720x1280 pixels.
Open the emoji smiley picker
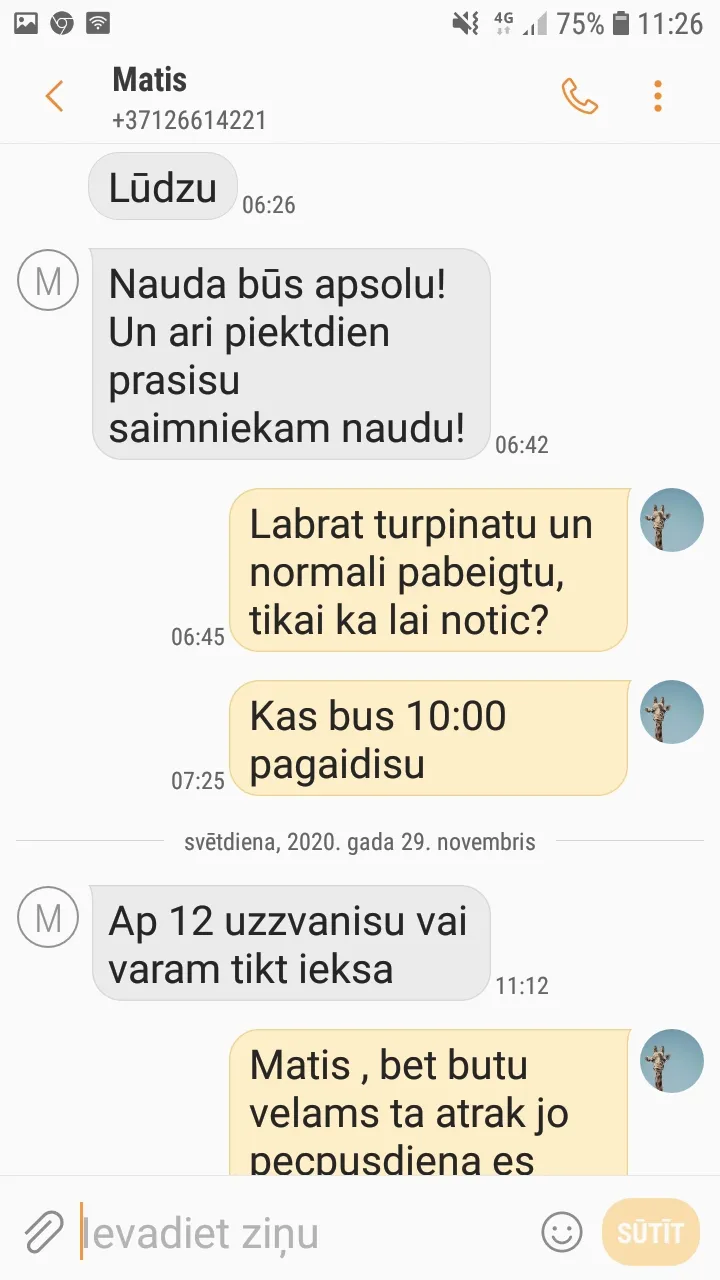(x=562, y=1231)
